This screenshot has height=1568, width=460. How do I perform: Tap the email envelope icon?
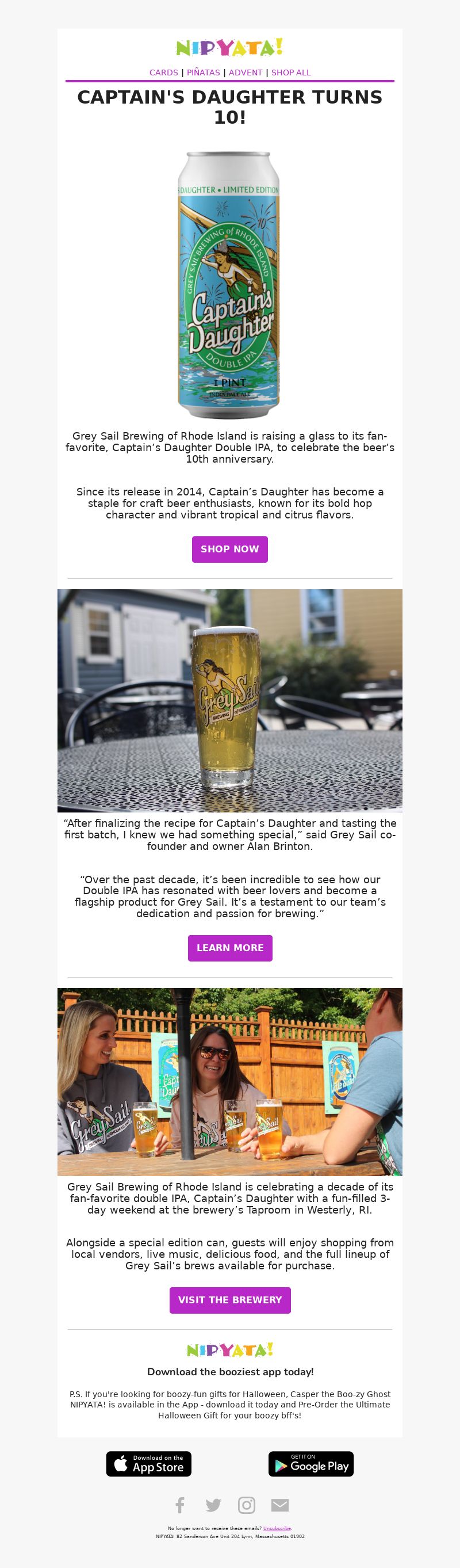pyautogui.click(x=280, y=1505)
